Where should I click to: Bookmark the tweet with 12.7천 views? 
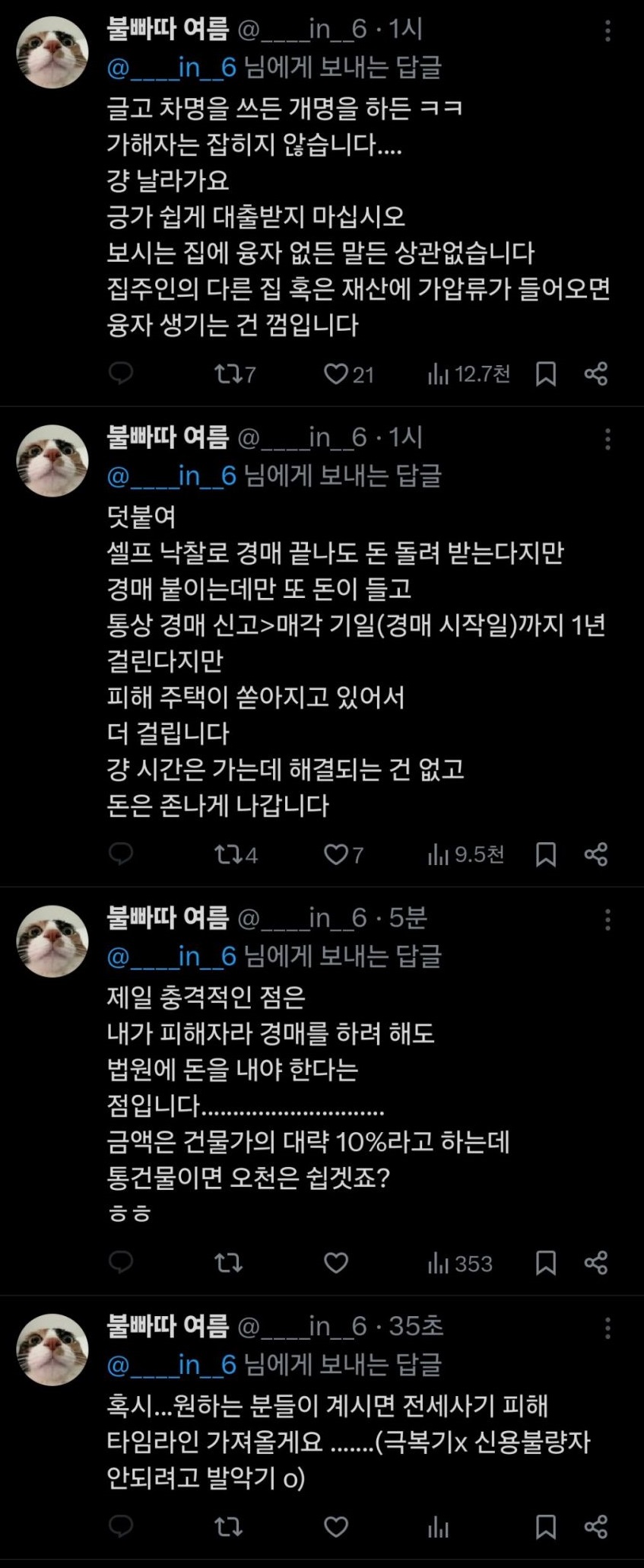click(546, 374)
